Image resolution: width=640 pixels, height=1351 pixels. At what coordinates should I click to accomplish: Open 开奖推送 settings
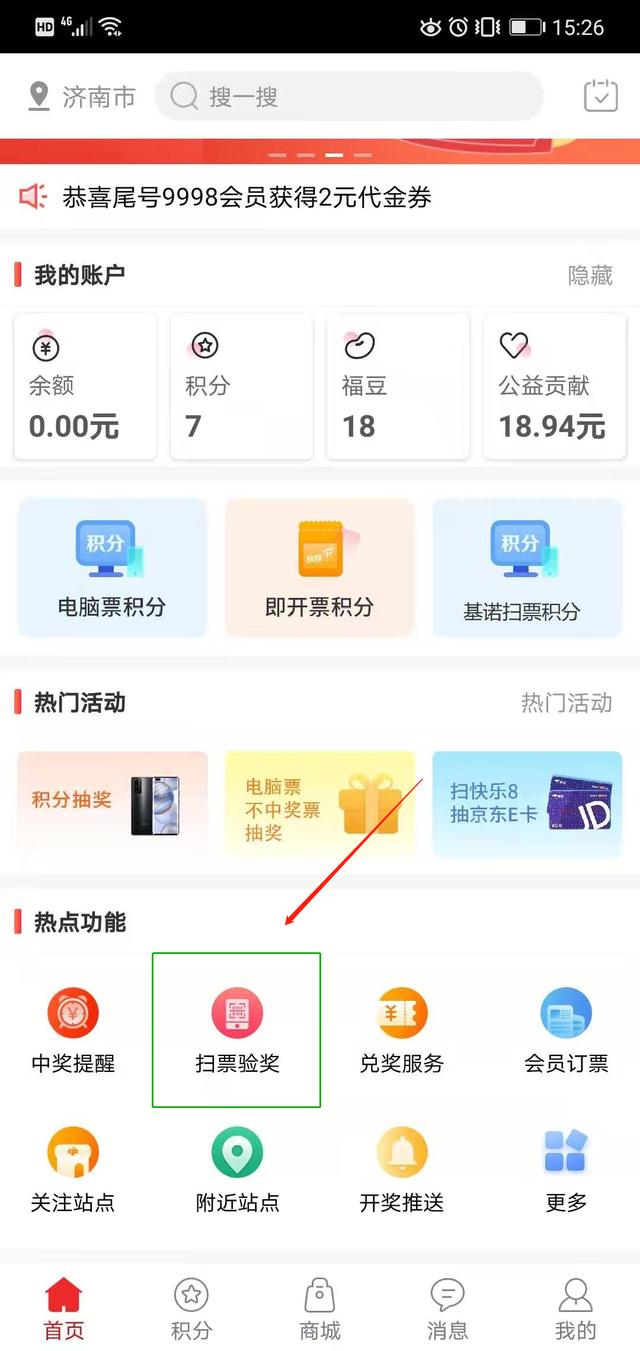(401, 1170)
